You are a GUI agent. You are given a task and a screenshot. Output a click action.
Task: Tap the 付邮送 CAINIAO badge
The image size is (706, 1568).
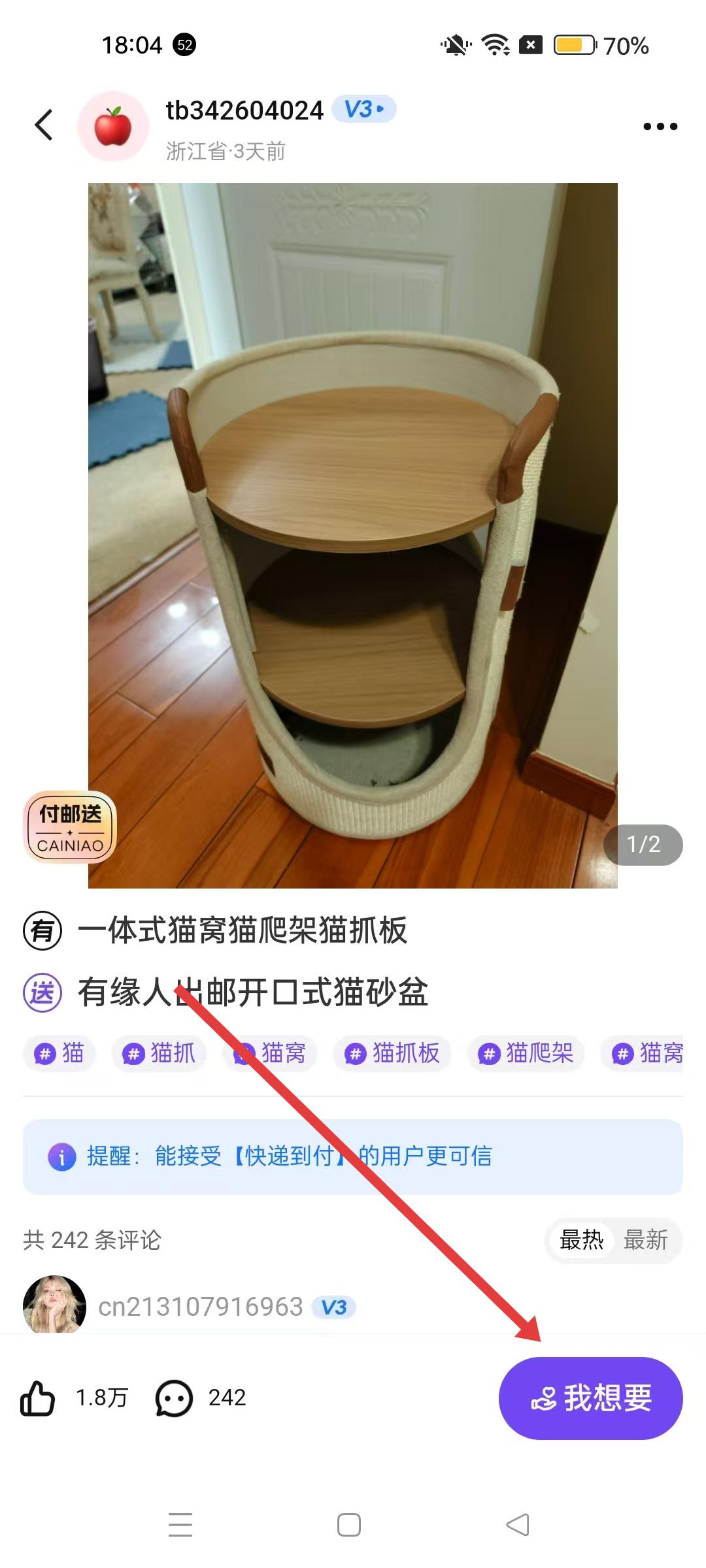[x=70, y=827]
